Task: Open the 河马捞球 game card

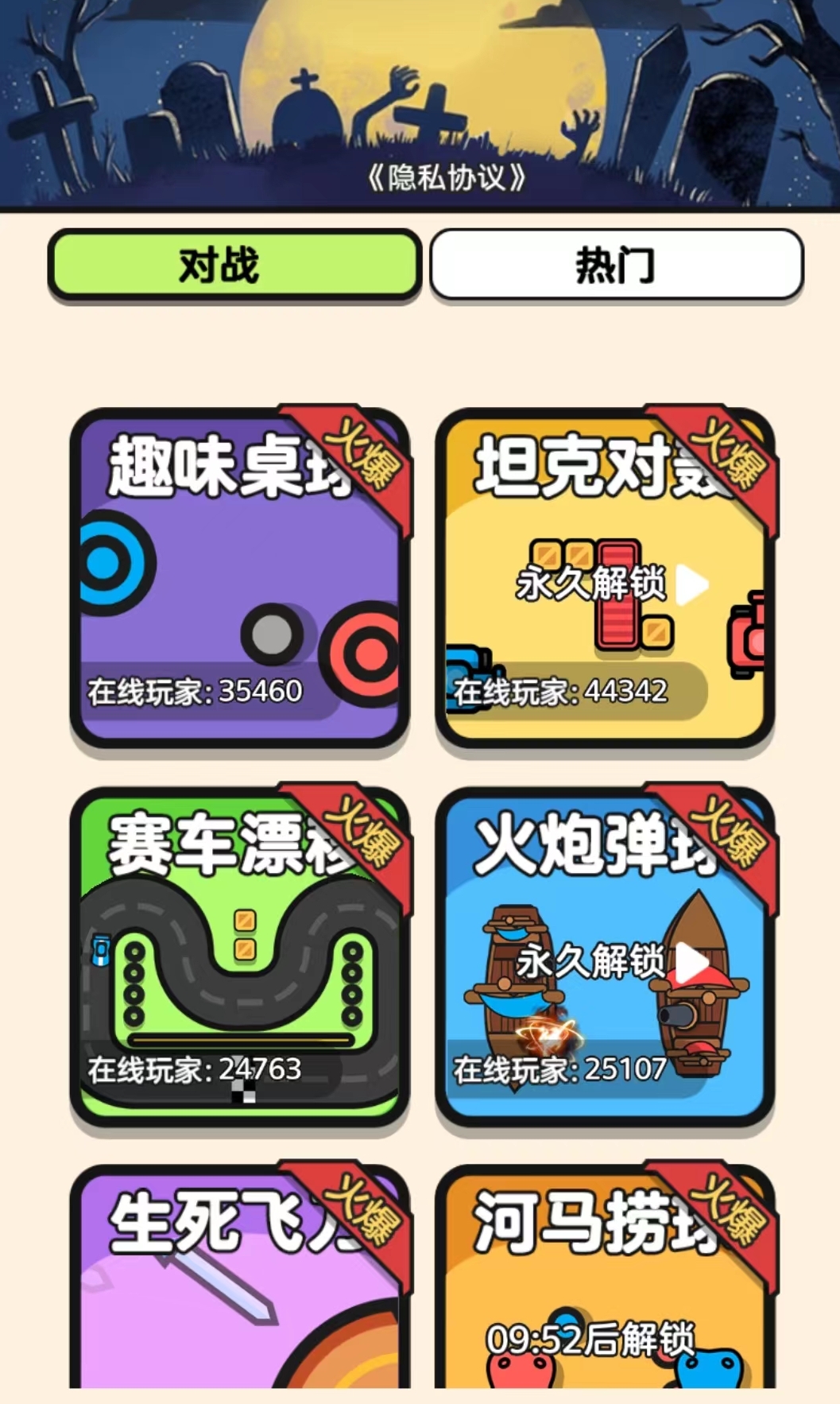Action: click(x=604, y=1280)
